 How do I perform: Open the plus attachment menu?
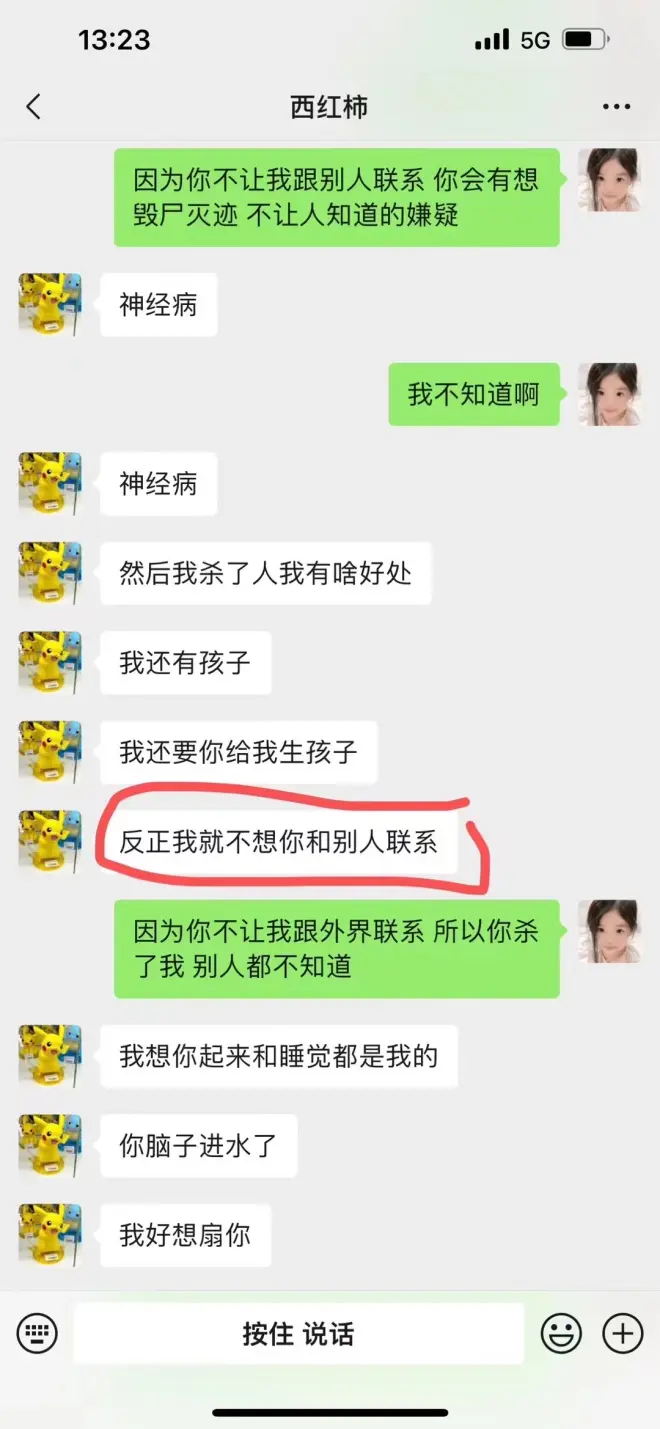[622, 1333]
